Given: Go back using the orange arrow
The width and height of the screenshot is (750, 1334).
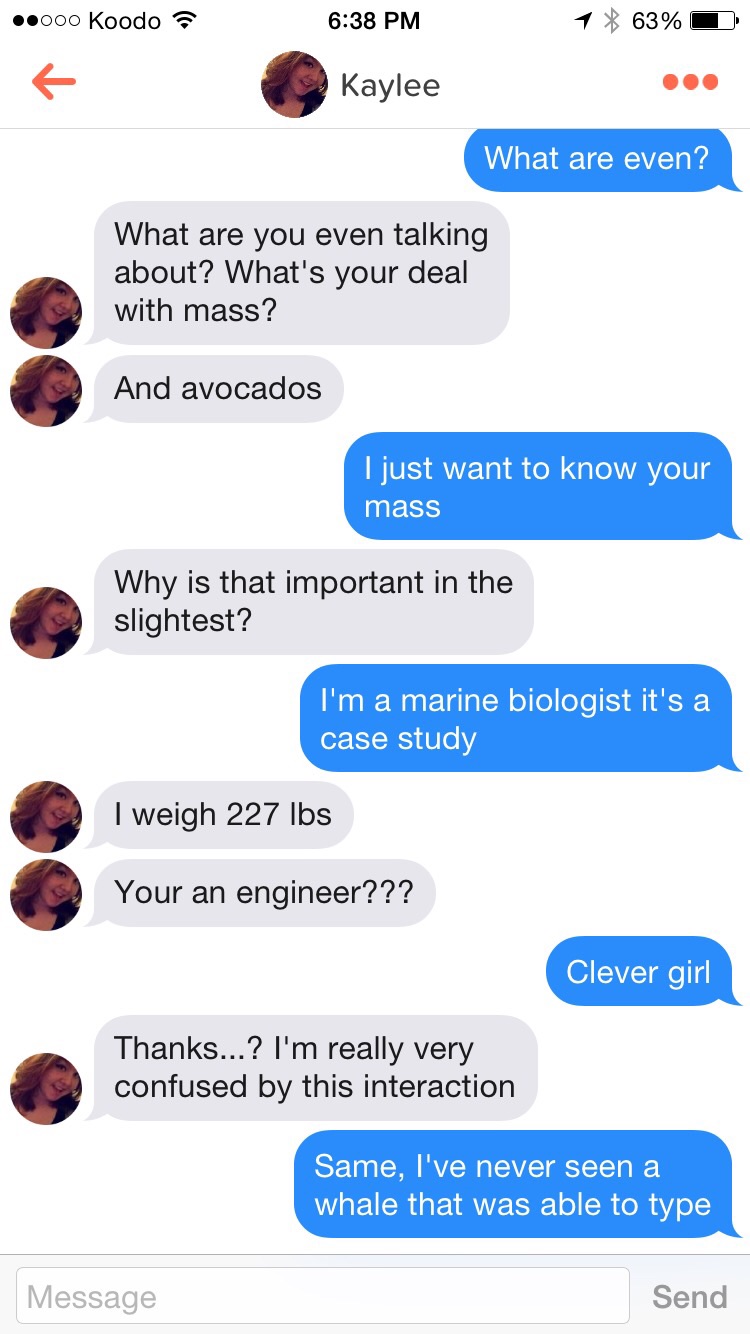Looking at the screenshot, I should click(x=54, y=83).
